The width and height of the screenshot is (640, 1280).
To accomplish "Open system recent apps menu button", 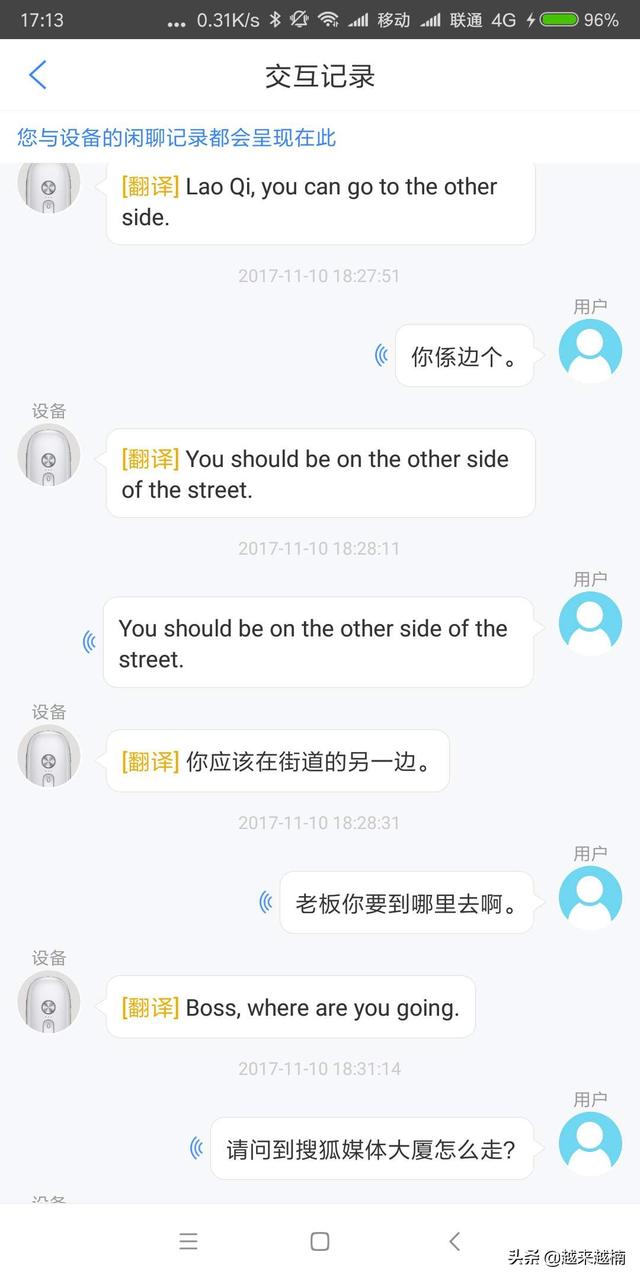I will tap(188, 1241).
